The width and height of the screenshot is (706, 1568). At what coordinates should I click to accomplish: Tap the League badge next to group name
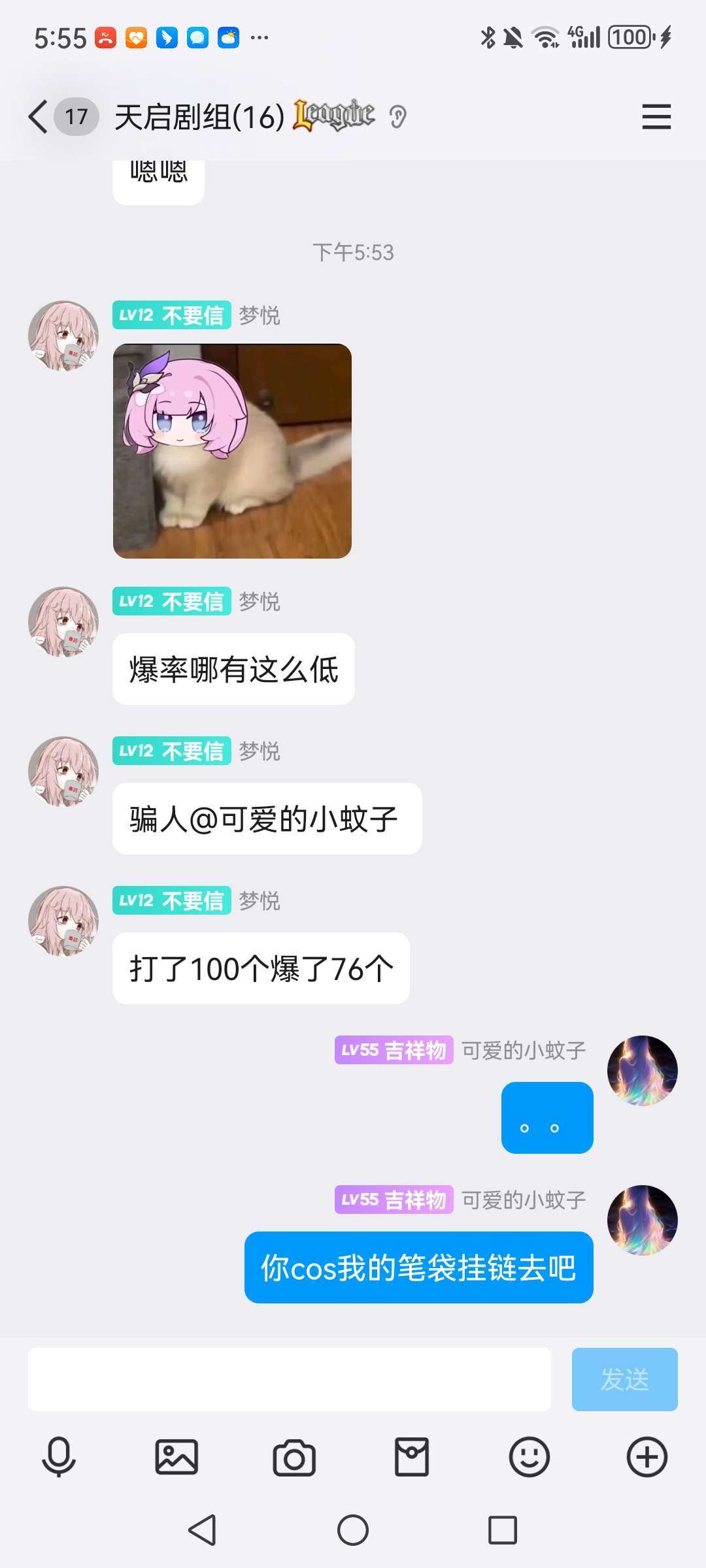click(x=333, y=116)
